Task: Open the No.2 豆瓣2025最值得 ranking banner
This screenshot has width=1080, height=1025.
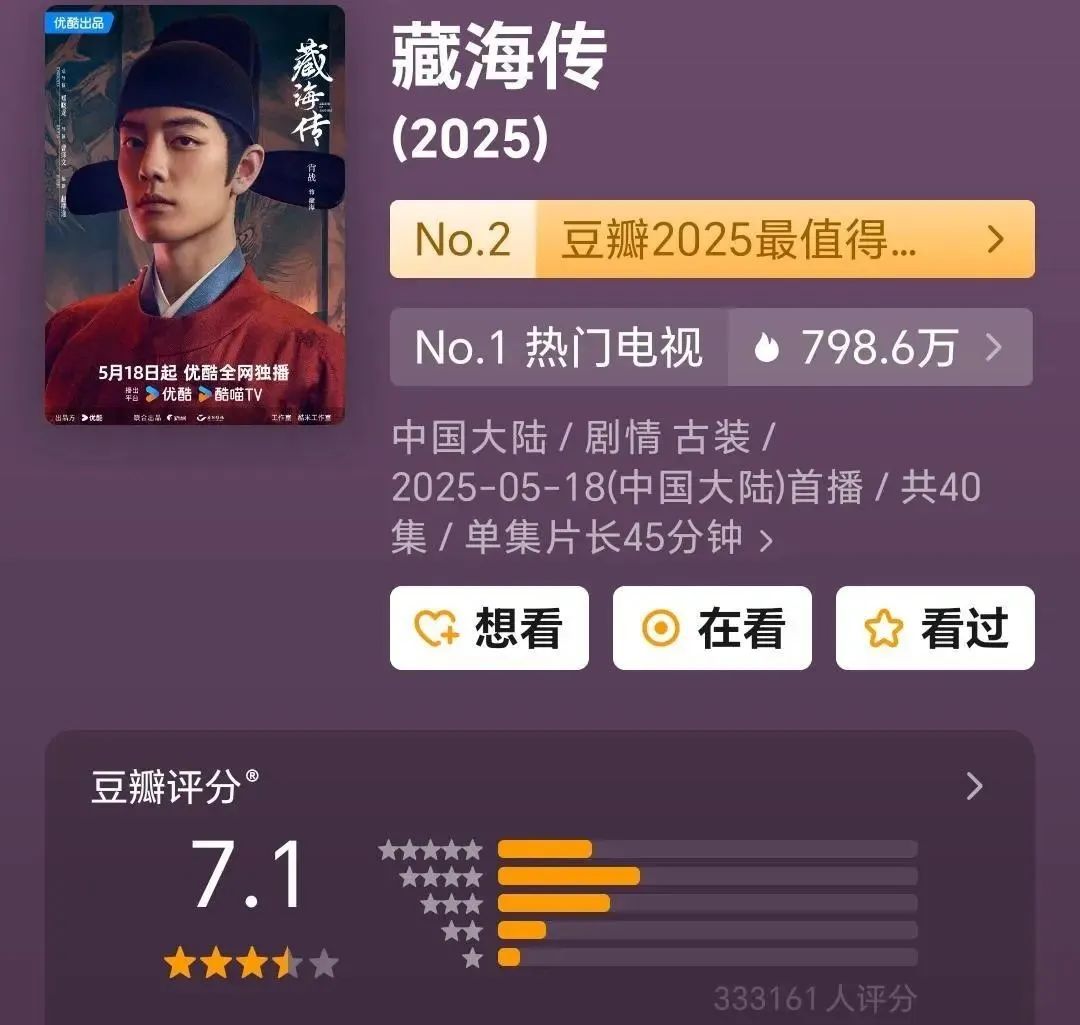Action: click(x=711, y=239)
